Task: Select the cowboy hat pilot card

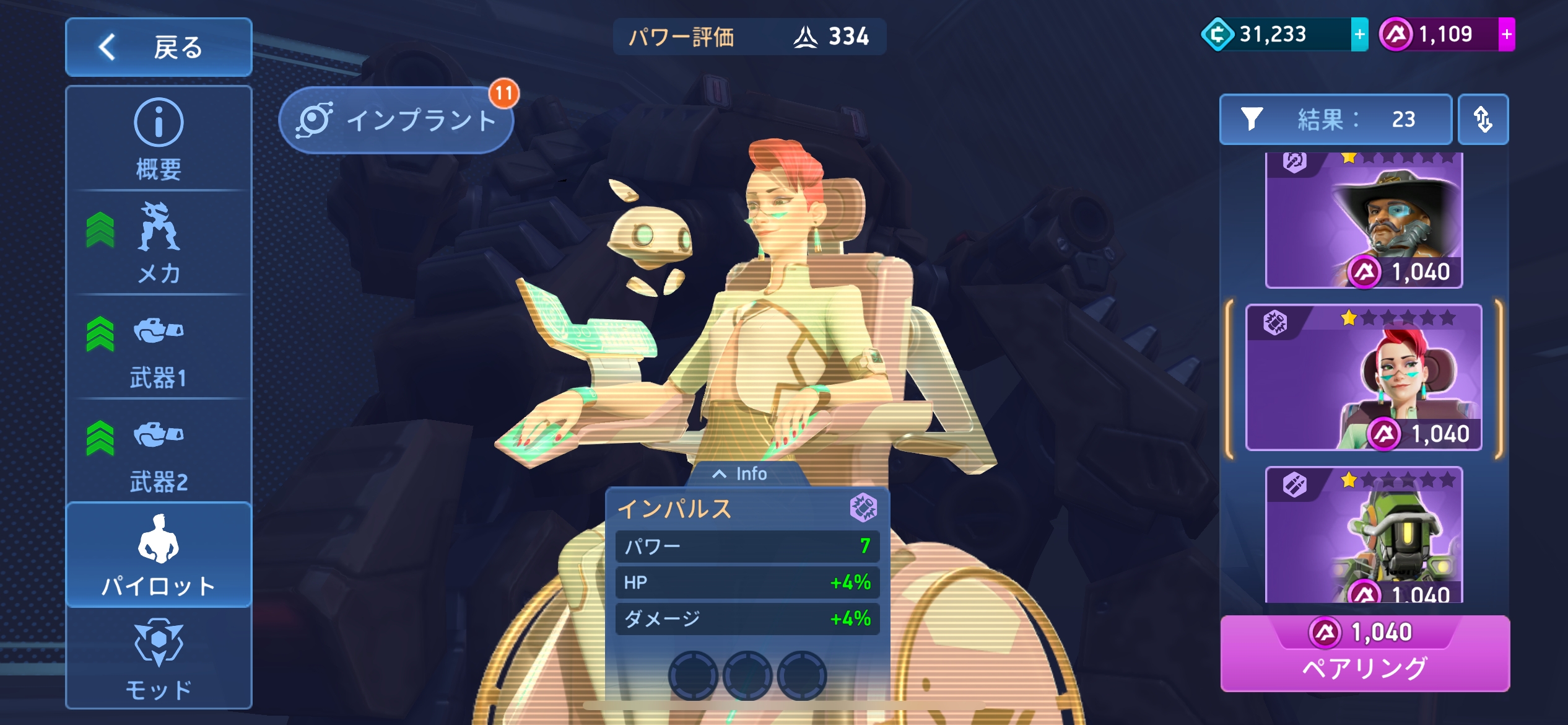Action: point(1364,221)
